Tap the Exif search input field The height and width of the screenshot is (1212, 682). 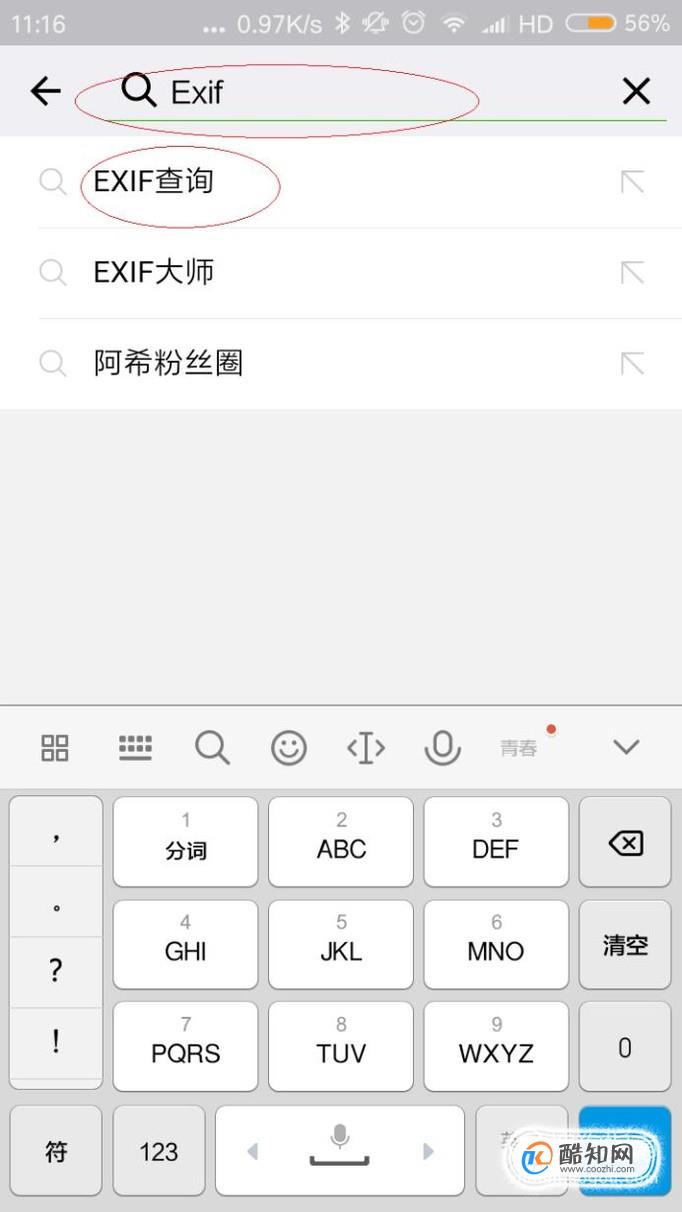[x=385, y=92]
